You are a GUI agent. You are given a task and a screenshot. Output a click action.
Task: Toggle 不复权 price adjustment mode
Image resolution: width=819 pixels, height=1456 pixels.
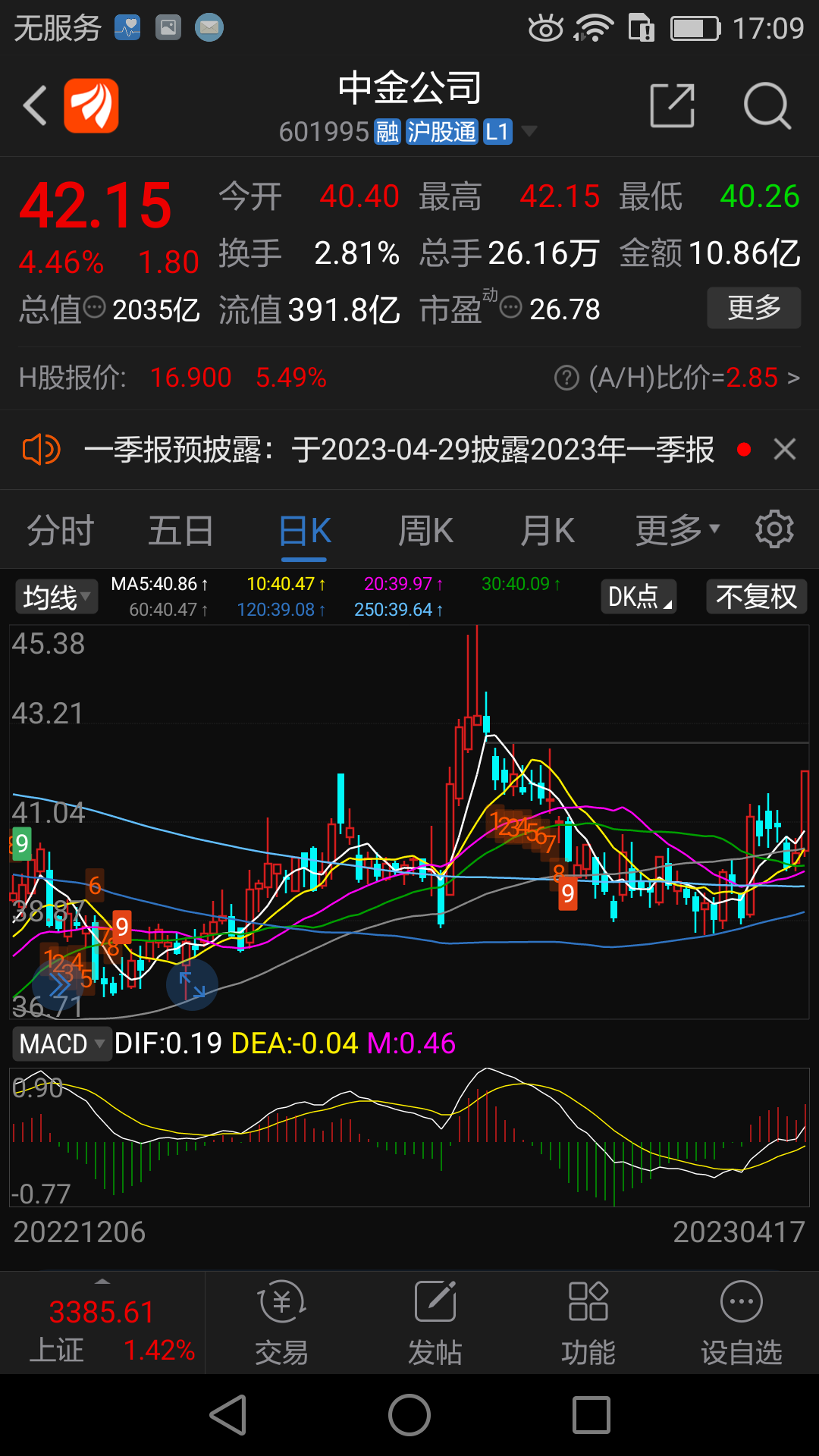pos(755,597)
